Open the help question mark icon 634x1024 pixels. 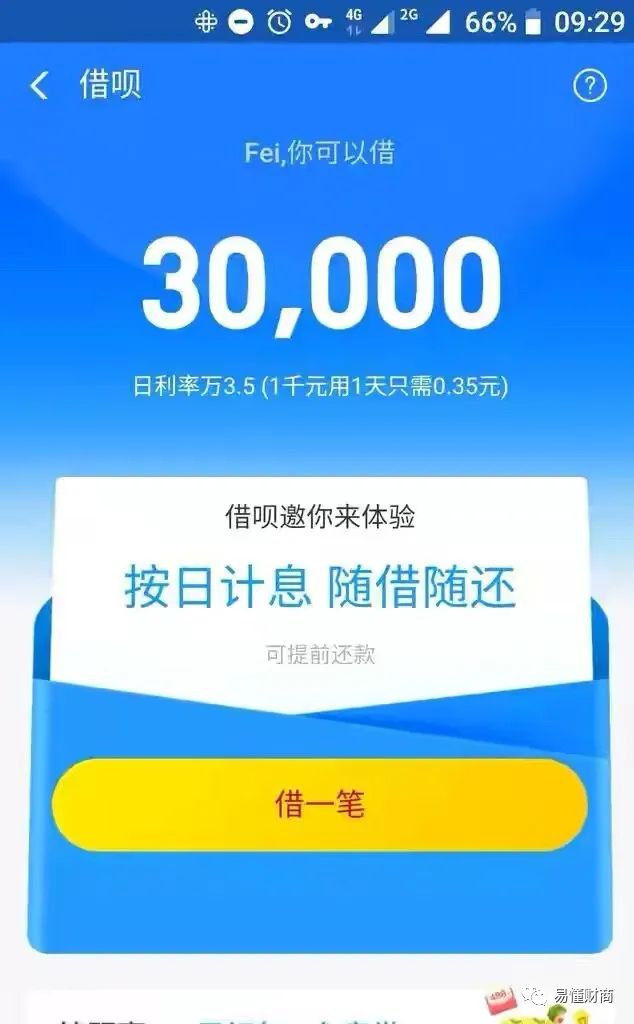(589, 86)
